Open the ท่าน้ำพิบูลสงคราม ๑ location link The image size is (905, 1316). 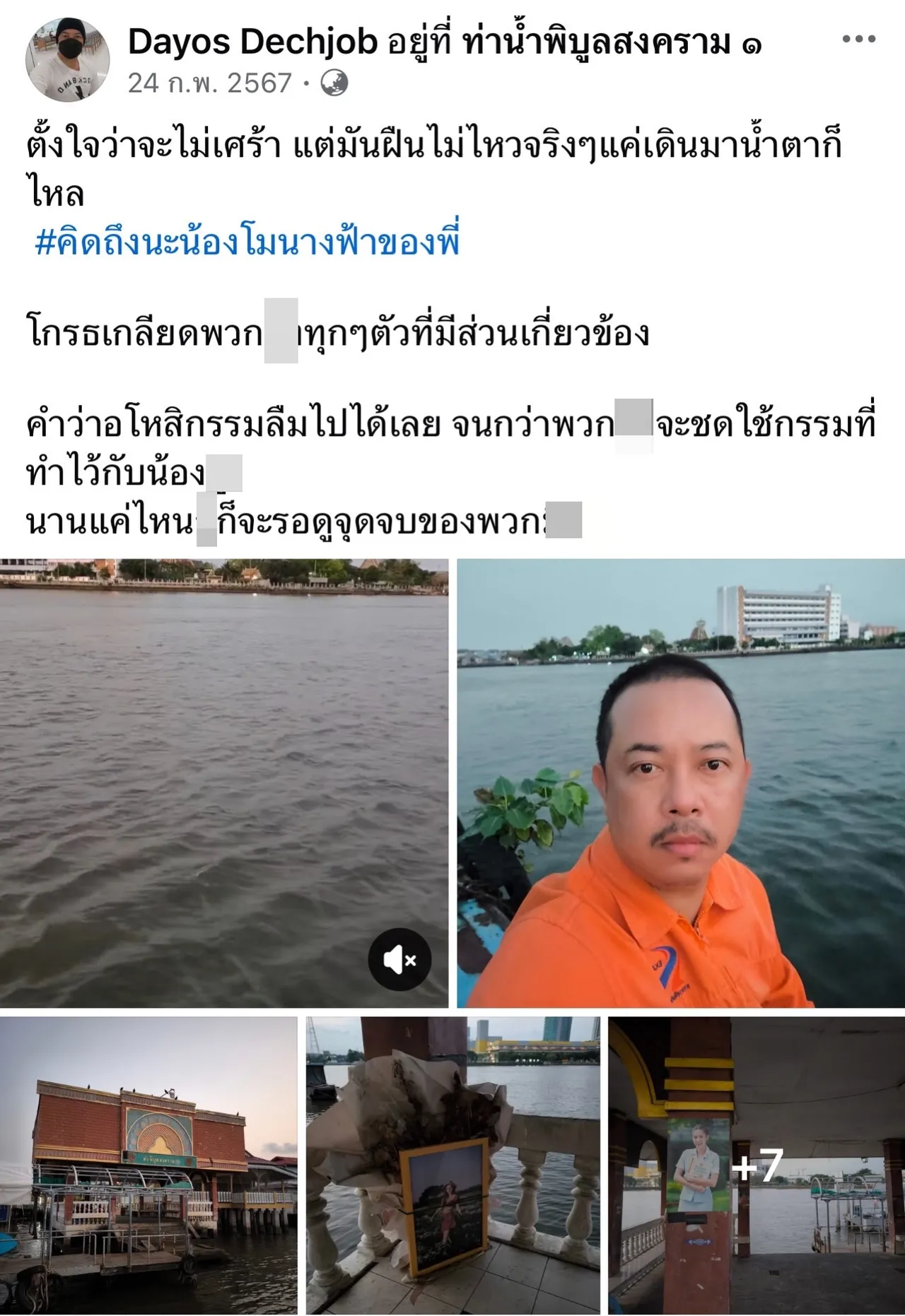(612, 42)
